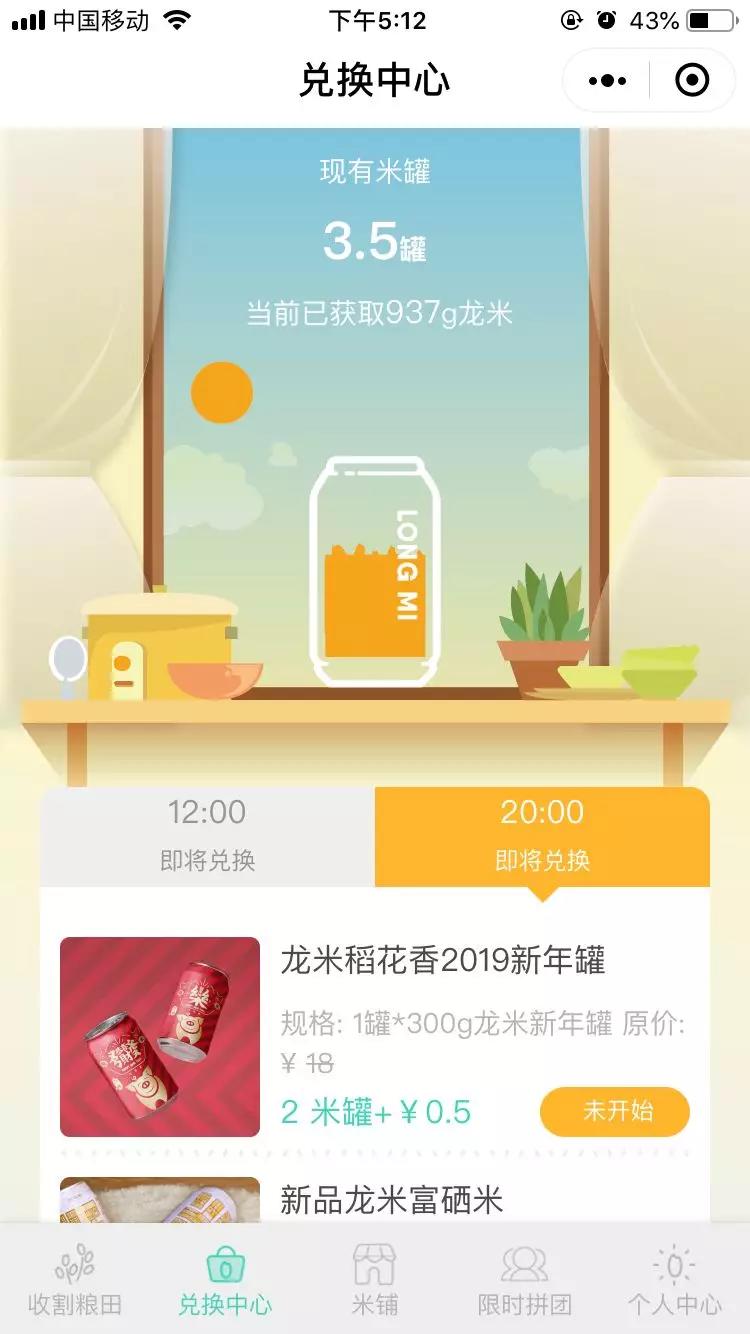Open the 米铺 rice shop icon
Viewport: 750px width, 1334px height.
point(375,1269)
